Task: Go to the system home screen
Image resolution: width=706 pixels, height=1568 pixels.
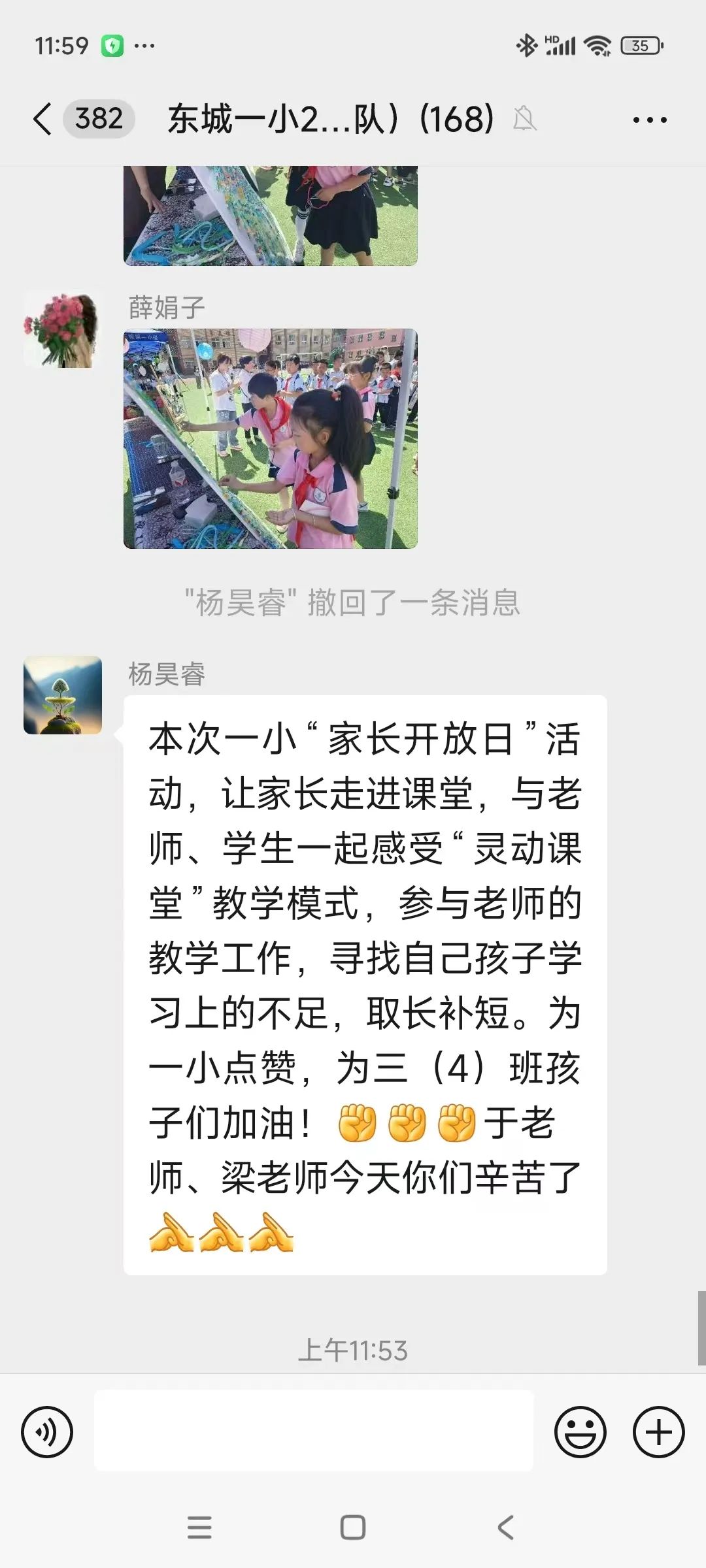Action: [x=353, y=1527]
